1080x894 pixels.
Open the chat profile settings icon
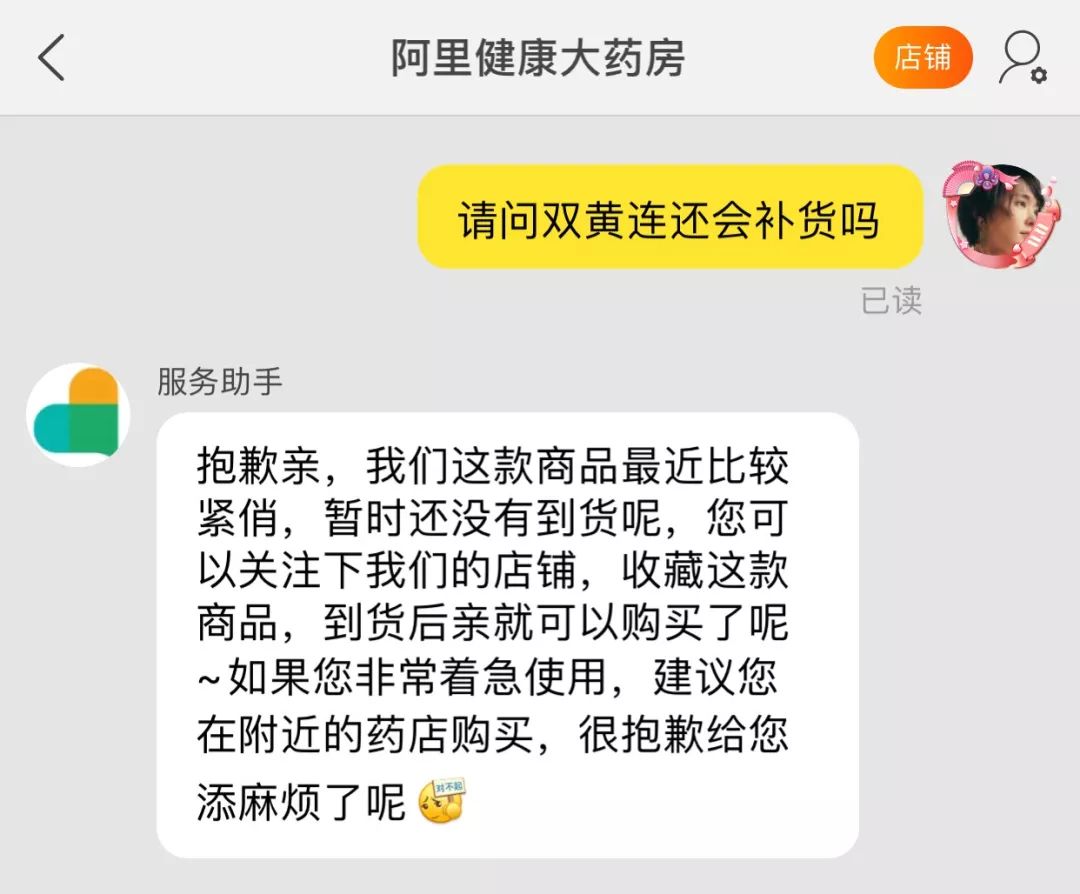(x=1022, y=57)
